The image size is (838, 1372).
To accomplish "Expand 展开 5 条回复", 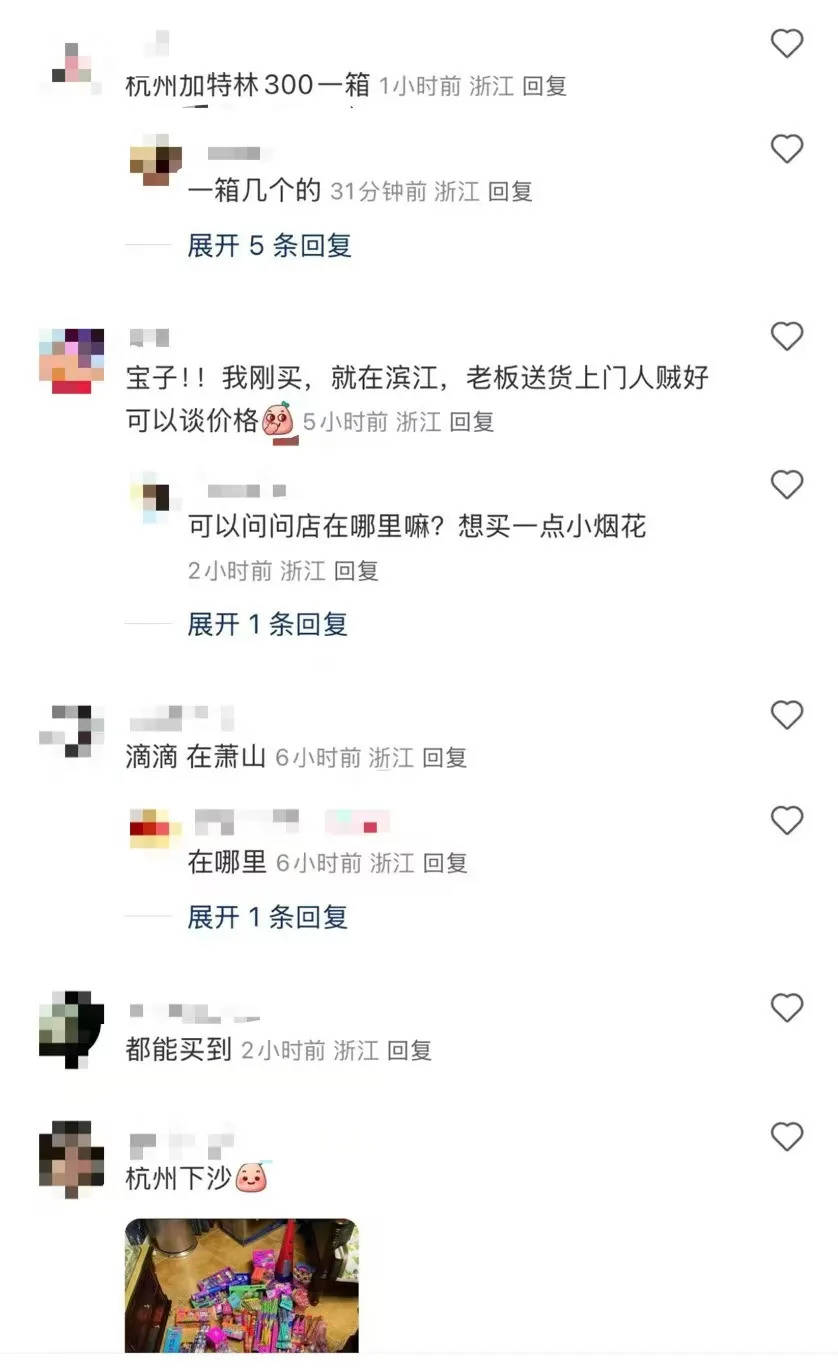I will 269,245.
